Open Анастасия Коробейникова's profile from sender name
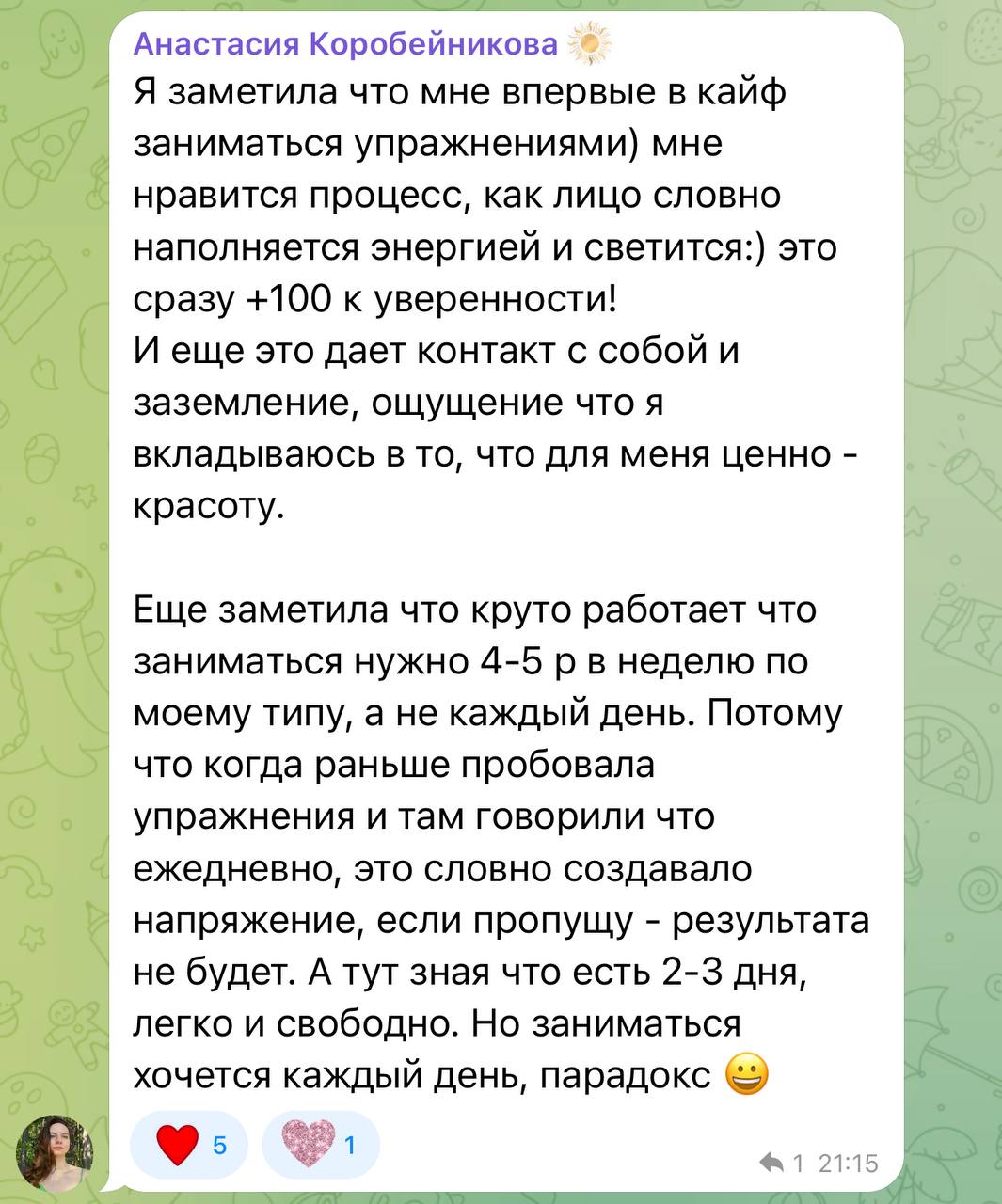Image resolution: width=1002 pixels, height=1204 pixels. [x=345, y=44]
